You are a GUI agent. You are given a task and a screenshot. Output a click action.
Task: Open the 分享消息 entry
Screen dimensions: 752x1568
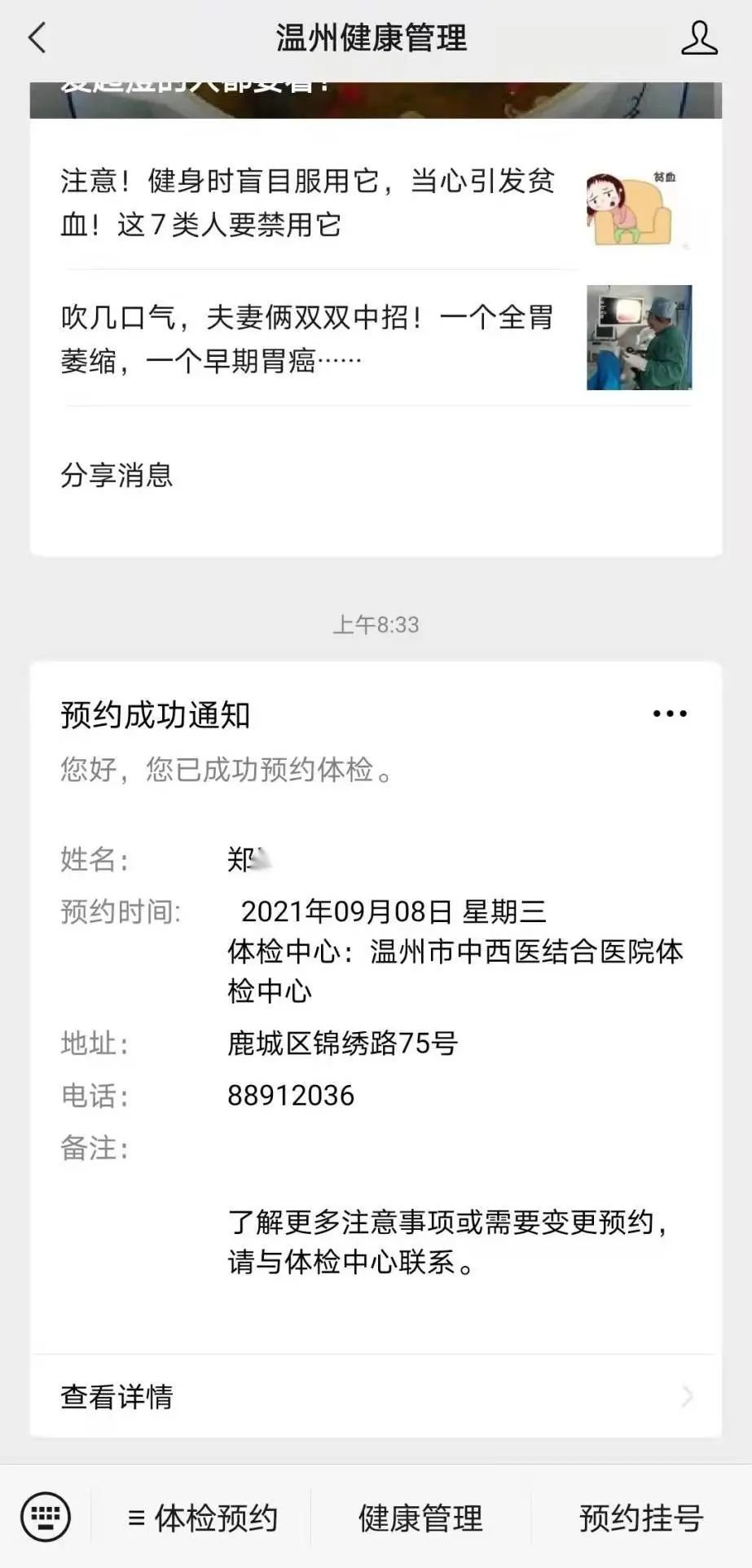click(x=117, y=476)
